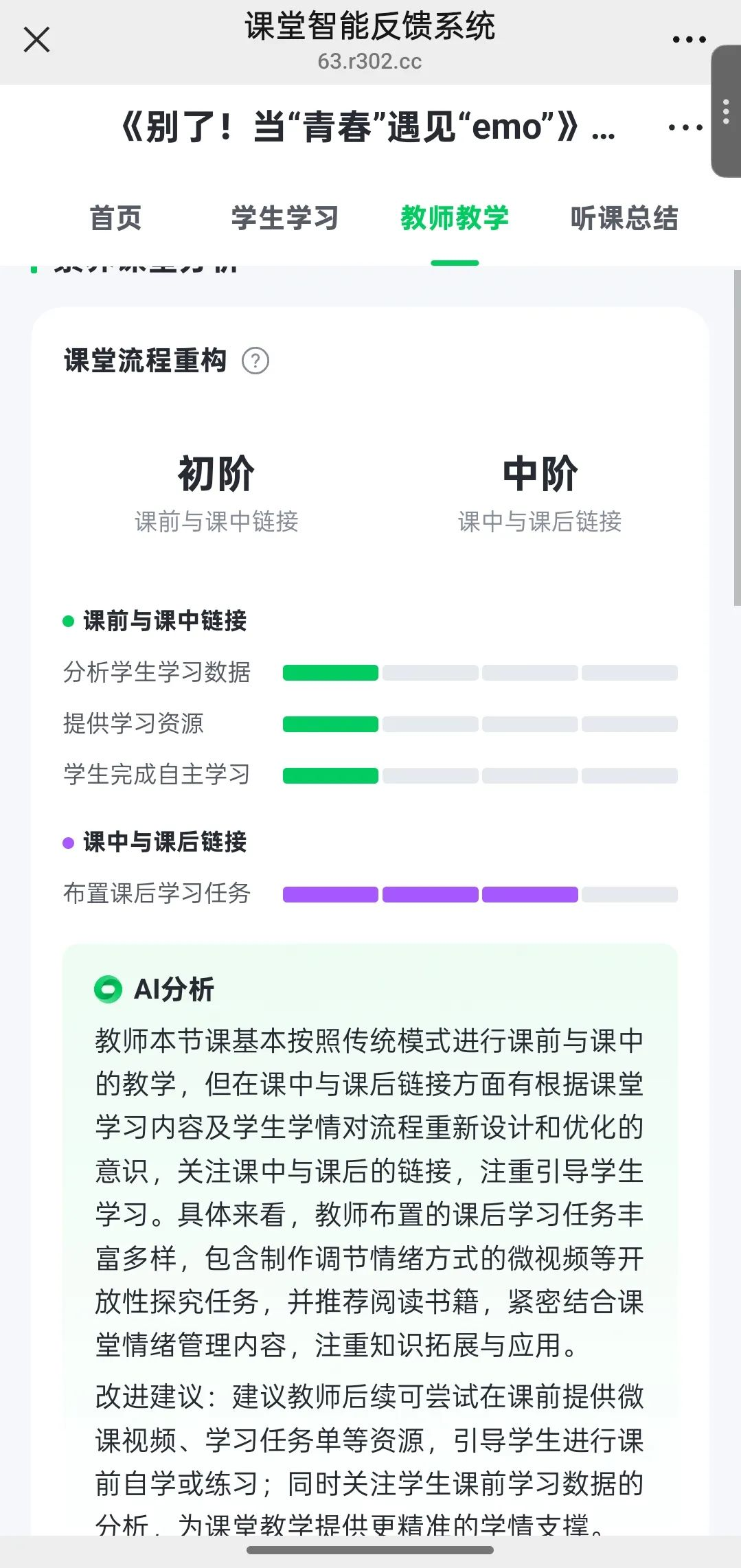
Task: Open the browser's three-dot menu
Action: [689, 40]
